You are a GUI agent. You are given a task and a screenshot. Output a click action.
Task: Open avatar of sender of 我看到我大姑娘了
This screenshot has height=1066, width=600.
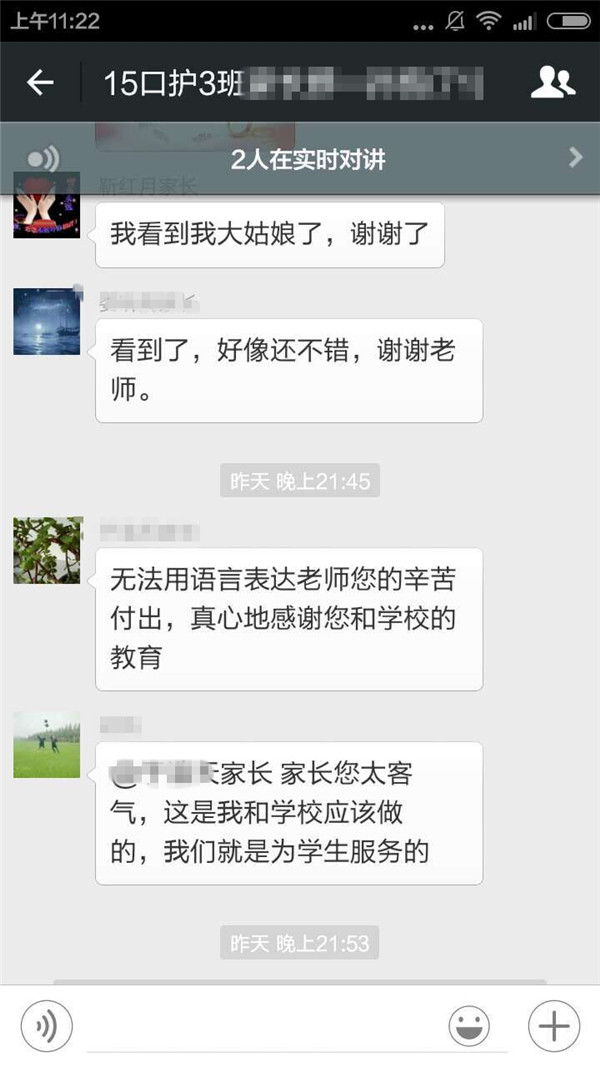coord(47,207)
